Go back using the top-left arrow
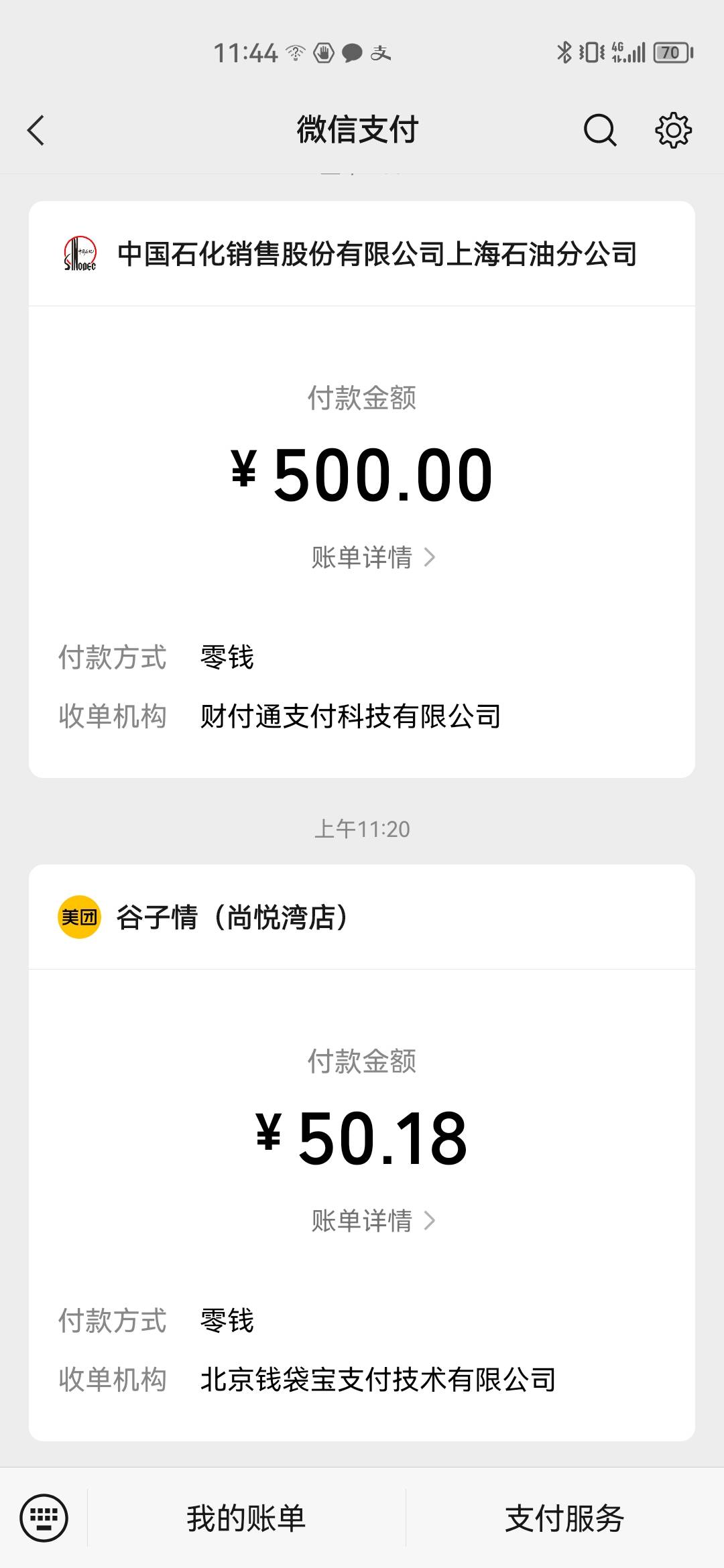Image resolution: width=724 pixels, height=1568 pixels. click(36, 130)
